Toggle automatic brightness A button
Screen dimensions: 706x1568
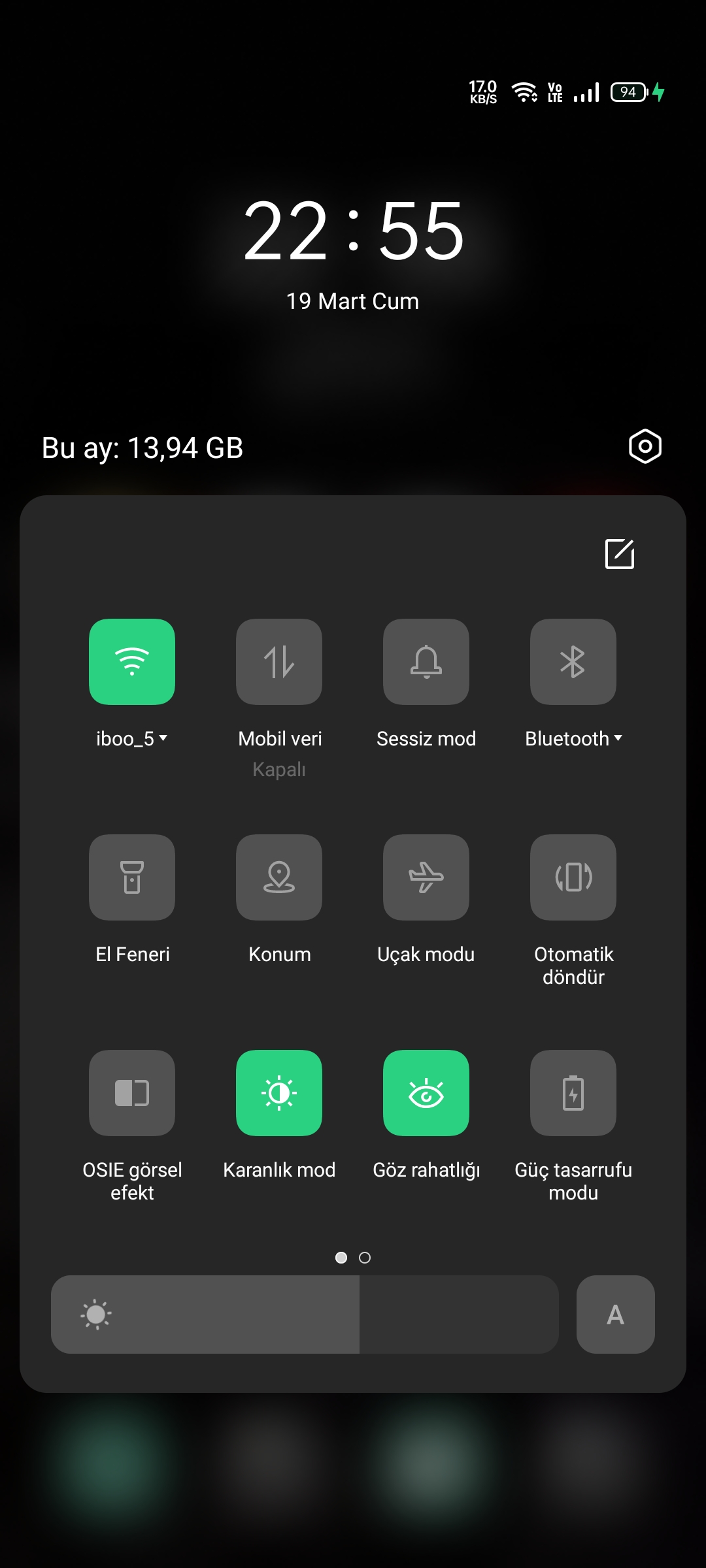(616, 1315)
